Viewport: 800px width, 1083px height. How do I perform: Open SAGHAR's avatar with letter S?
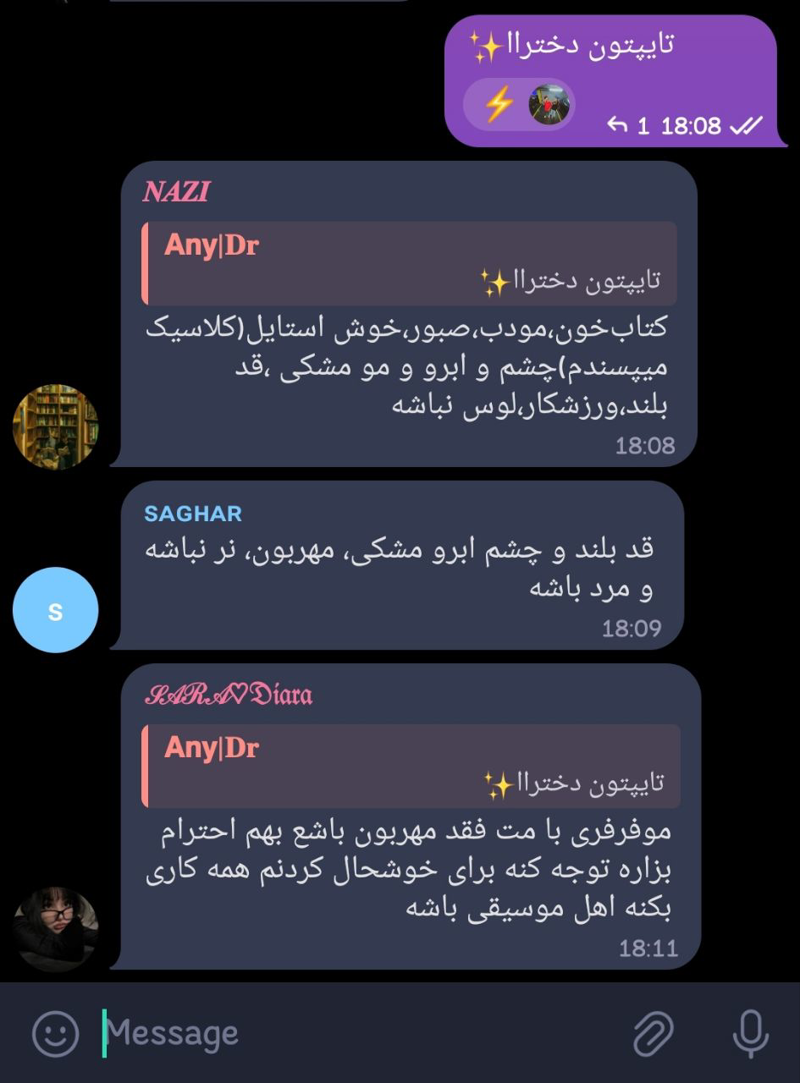point(55,610)
